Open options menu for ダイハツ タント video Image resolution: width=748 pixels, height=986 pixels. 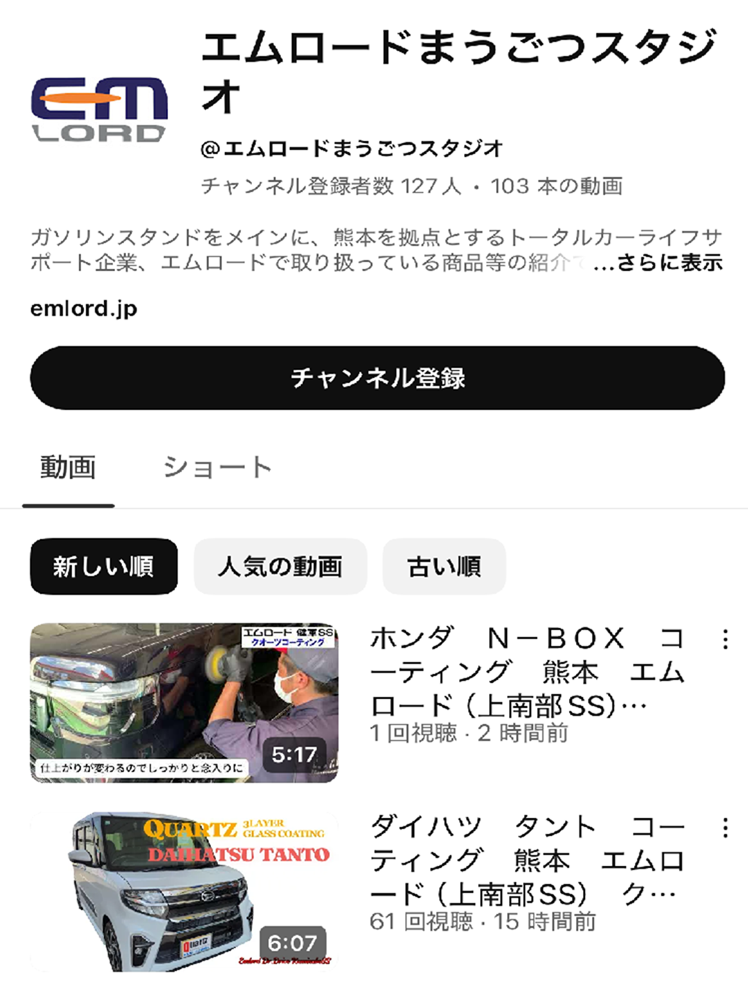(x=725, y=827)
